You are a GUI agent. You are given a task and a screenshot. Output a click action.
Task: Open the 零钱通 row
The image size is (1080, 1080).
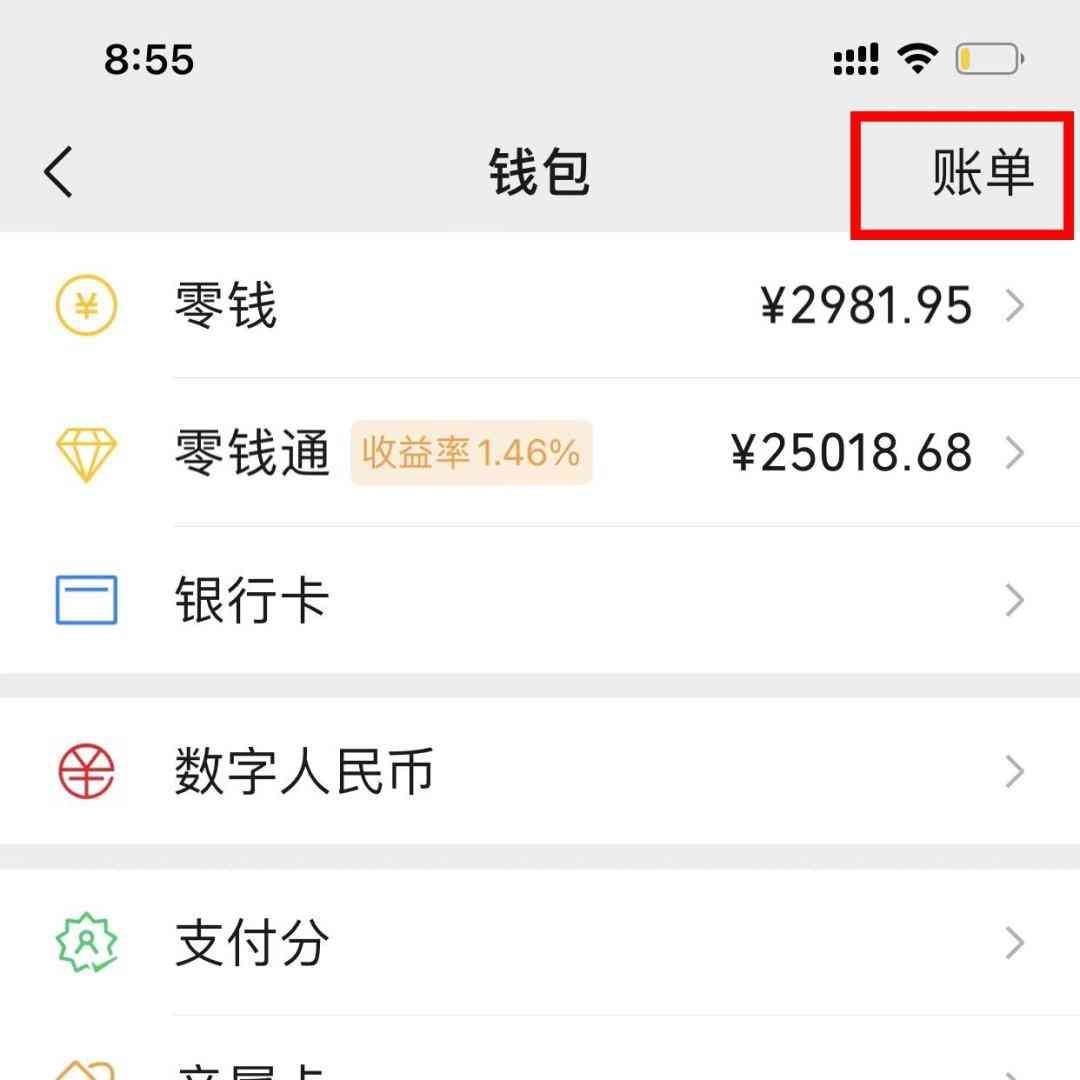click(540, 453)
